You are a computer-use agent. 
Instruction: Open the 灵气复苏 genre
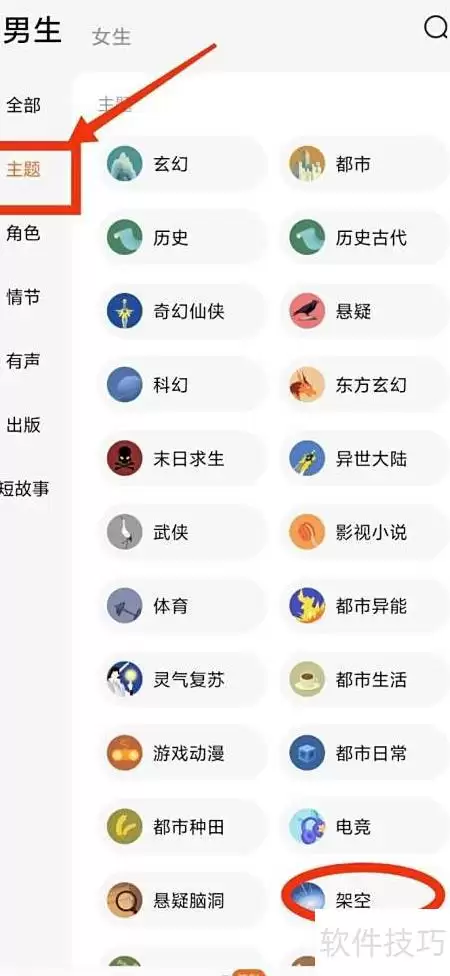182,680
